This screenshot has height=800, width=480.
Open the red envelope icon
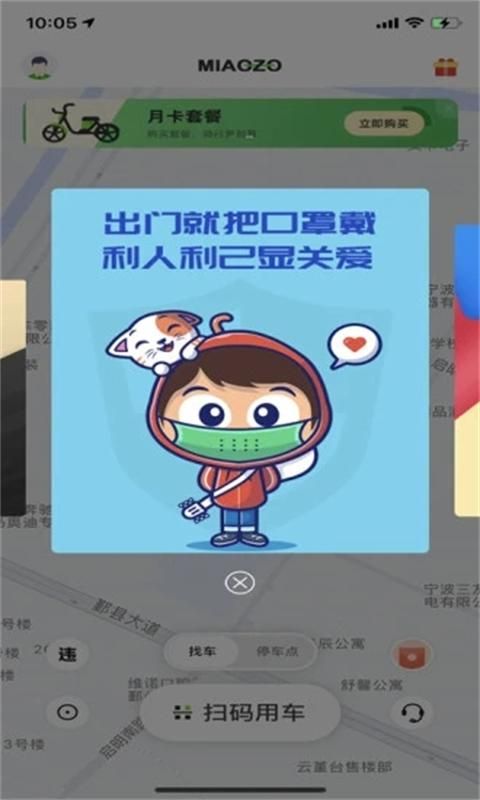(412, 655)
